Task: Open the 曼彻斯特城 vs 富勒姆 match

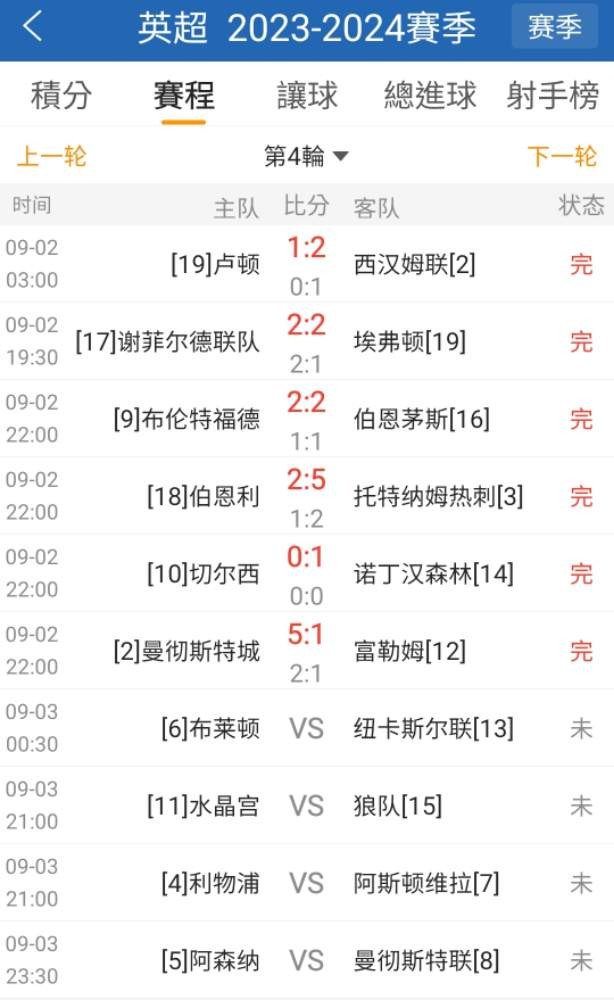Action: [307, 651]
